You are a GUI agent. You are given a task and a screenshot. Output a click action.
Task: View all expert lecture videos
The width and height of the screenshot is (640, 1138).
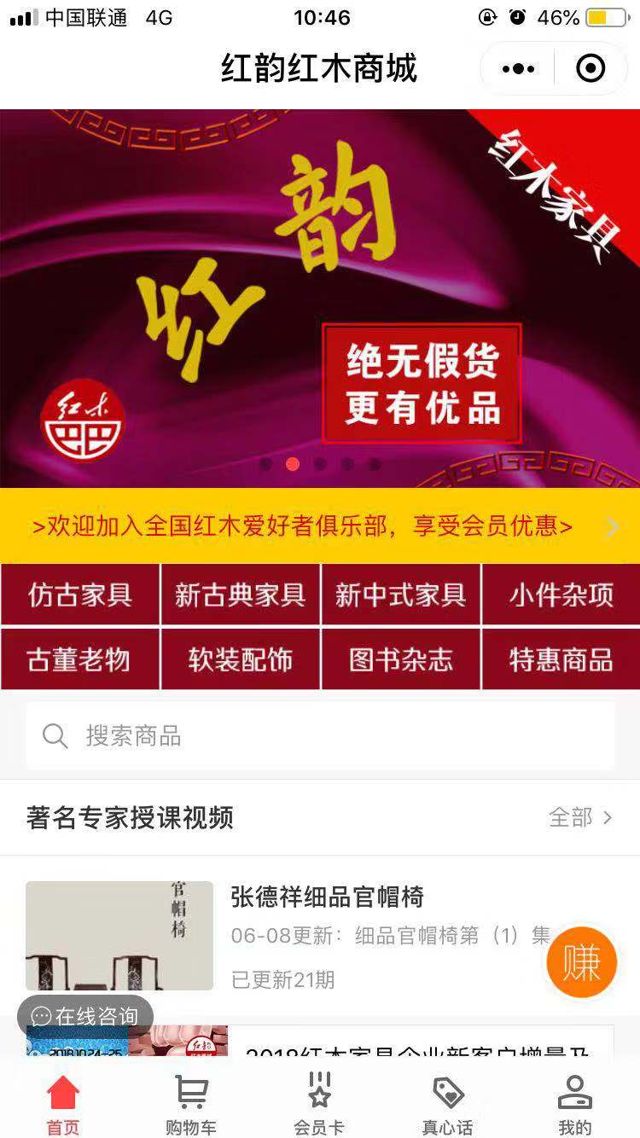580,817
